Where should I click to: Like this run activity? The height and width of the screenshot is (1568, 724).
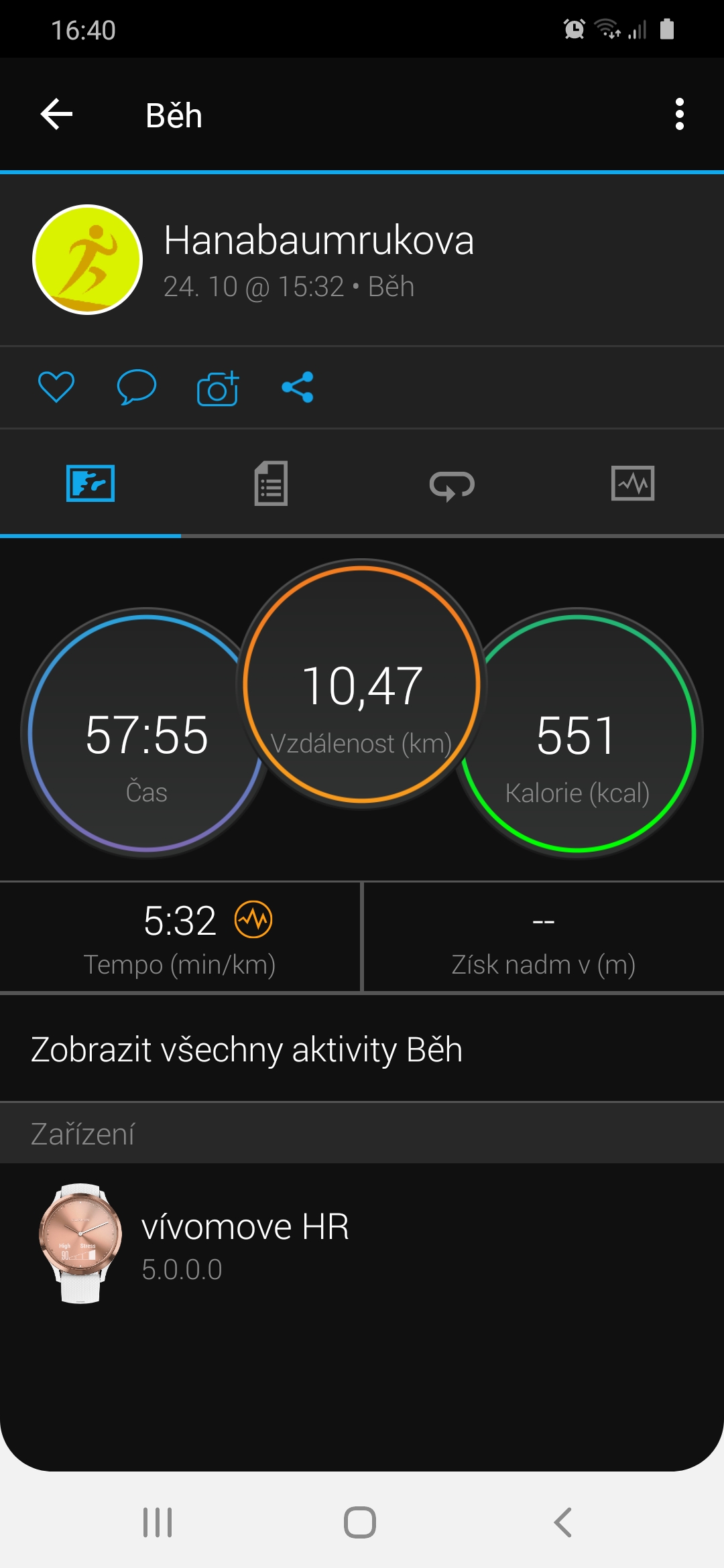click(56, 387)
